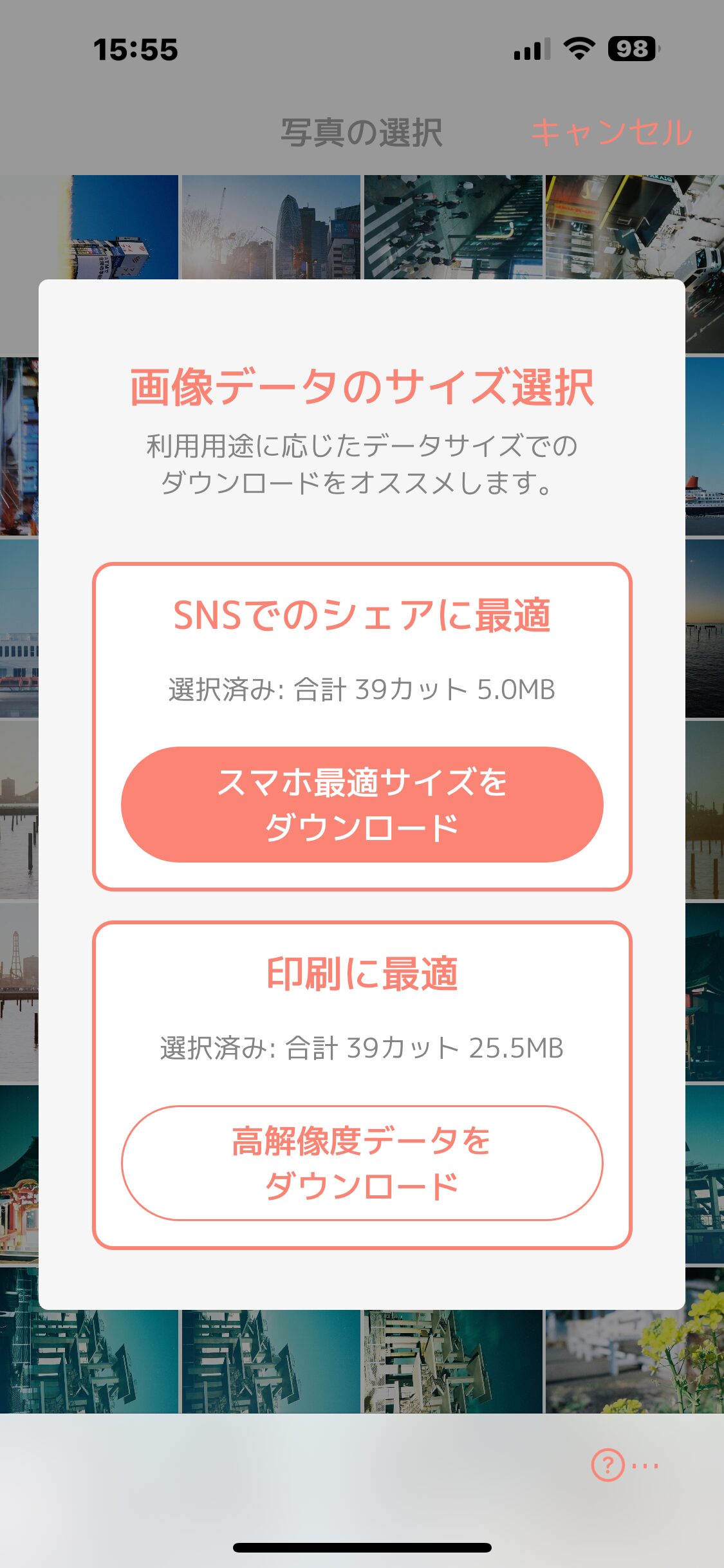Viewport: 724px width, 1568px height.
Task: Download the スマホ最適サイズ smartphone-optimized images
Action: tap(362, 804)
